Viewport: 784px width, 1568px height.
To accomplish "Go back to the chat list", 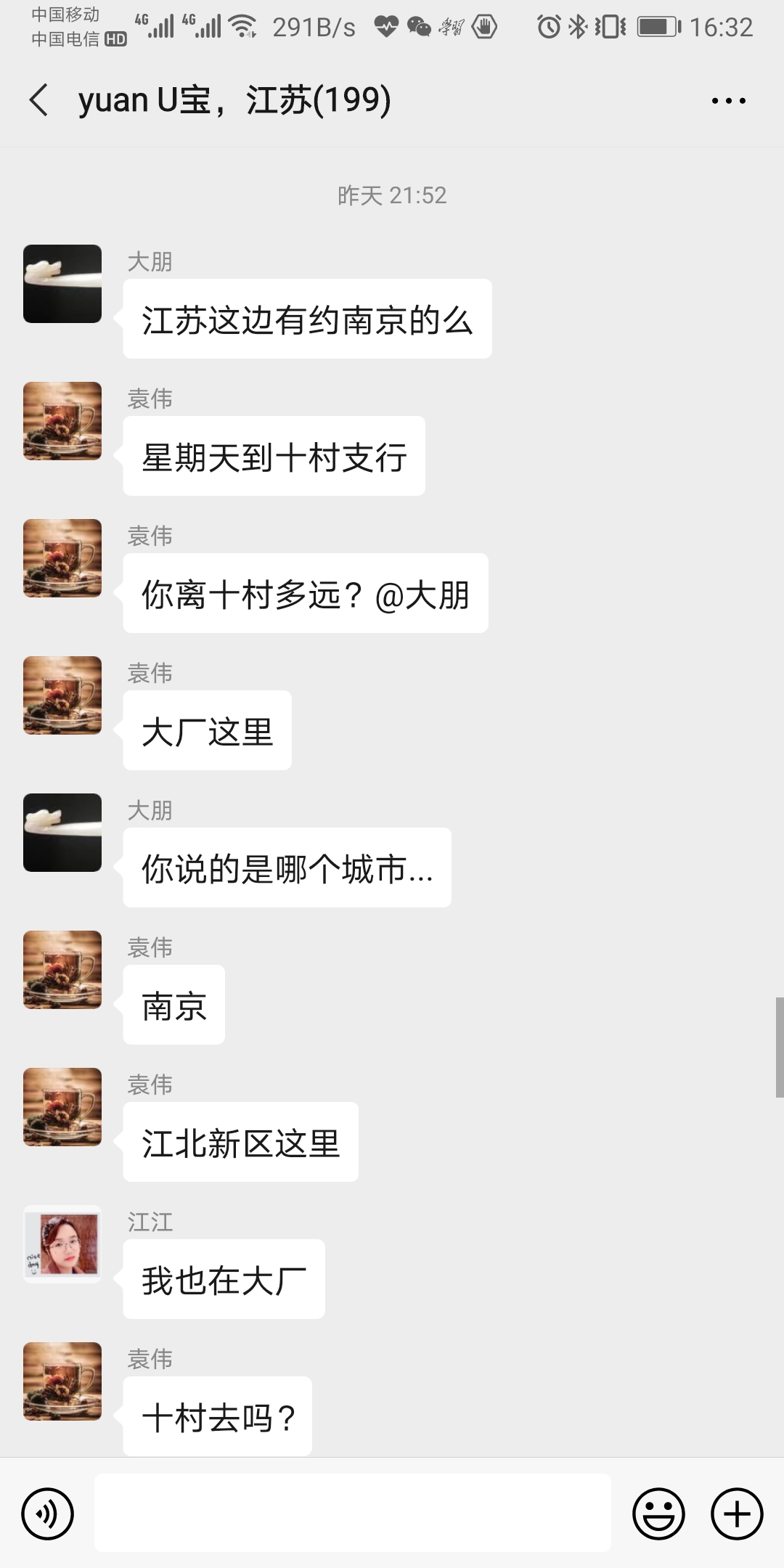I will point(39,100).
